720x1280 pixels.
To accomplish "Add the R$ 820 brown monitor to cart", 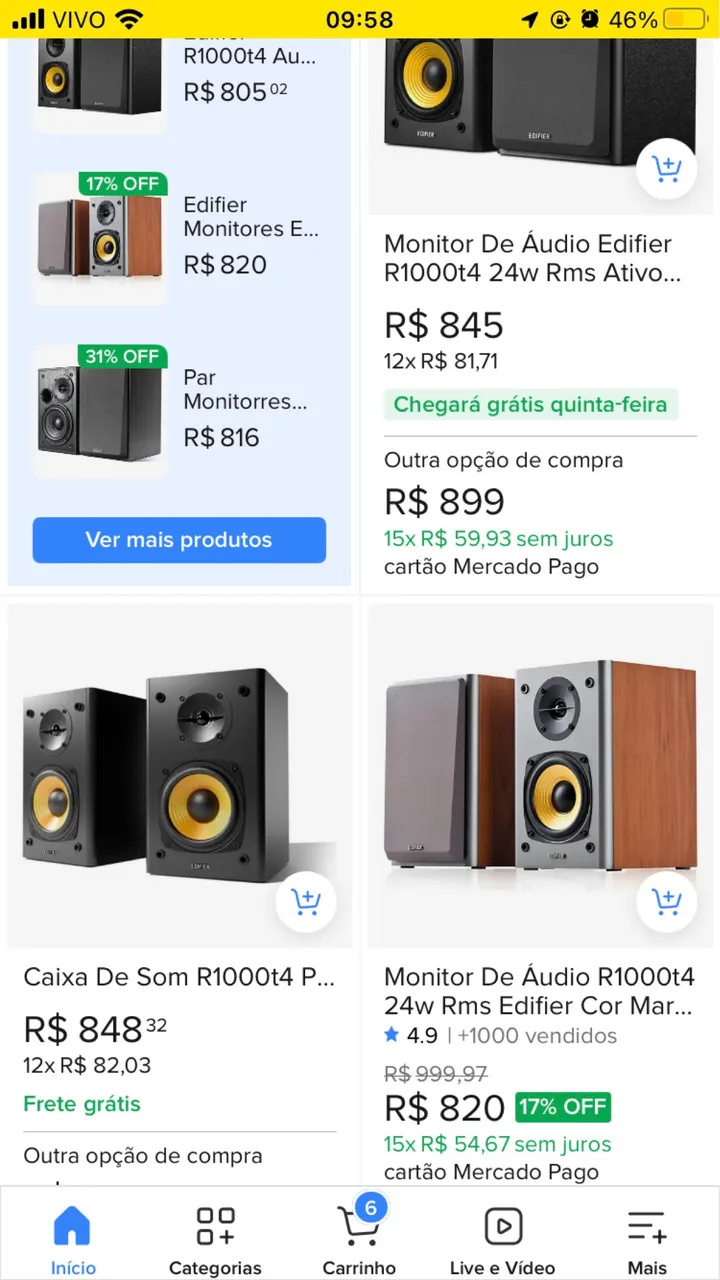I will [x=666, y=902].
